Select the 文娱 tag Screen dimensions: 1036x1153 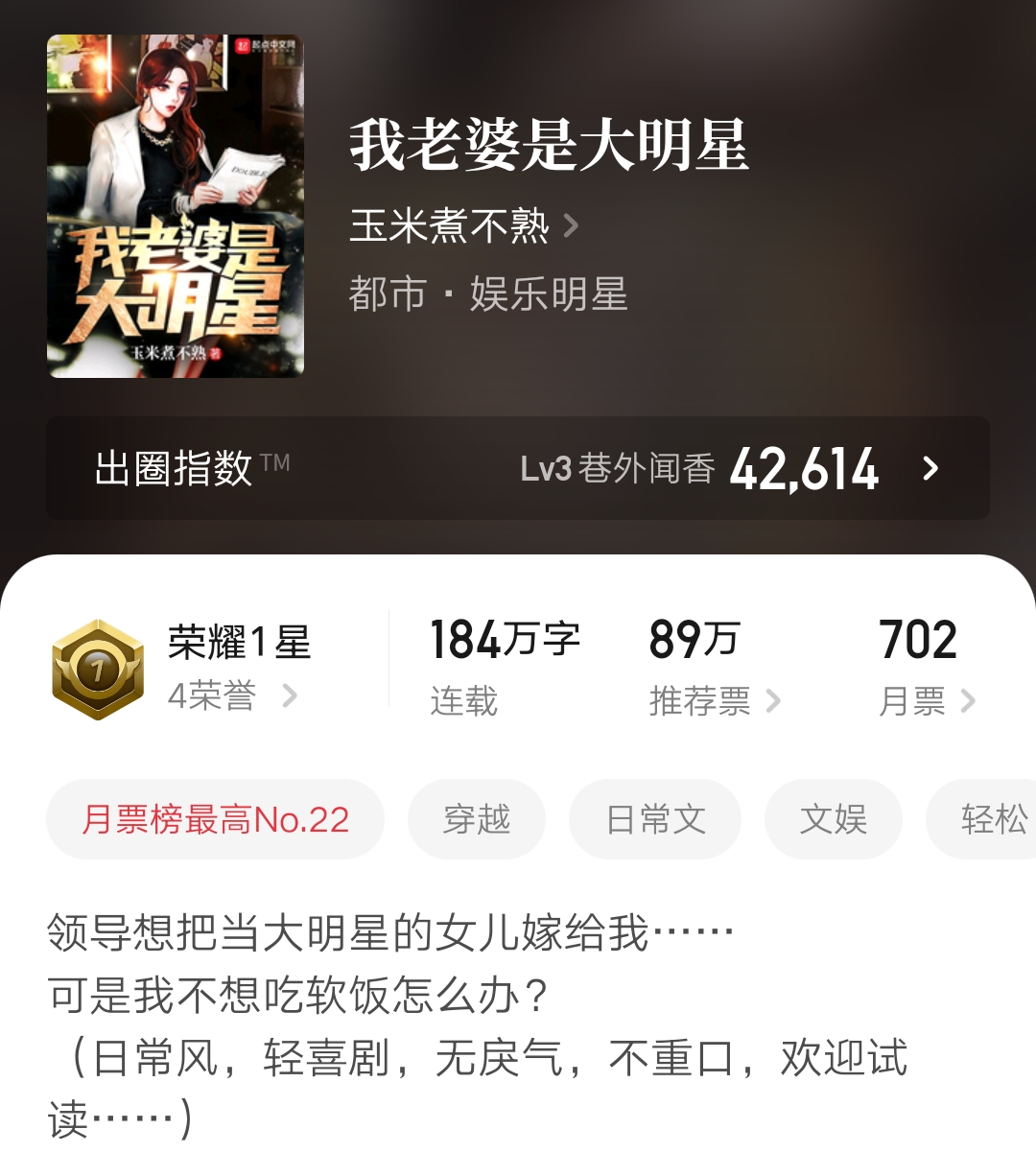point(834,818)
